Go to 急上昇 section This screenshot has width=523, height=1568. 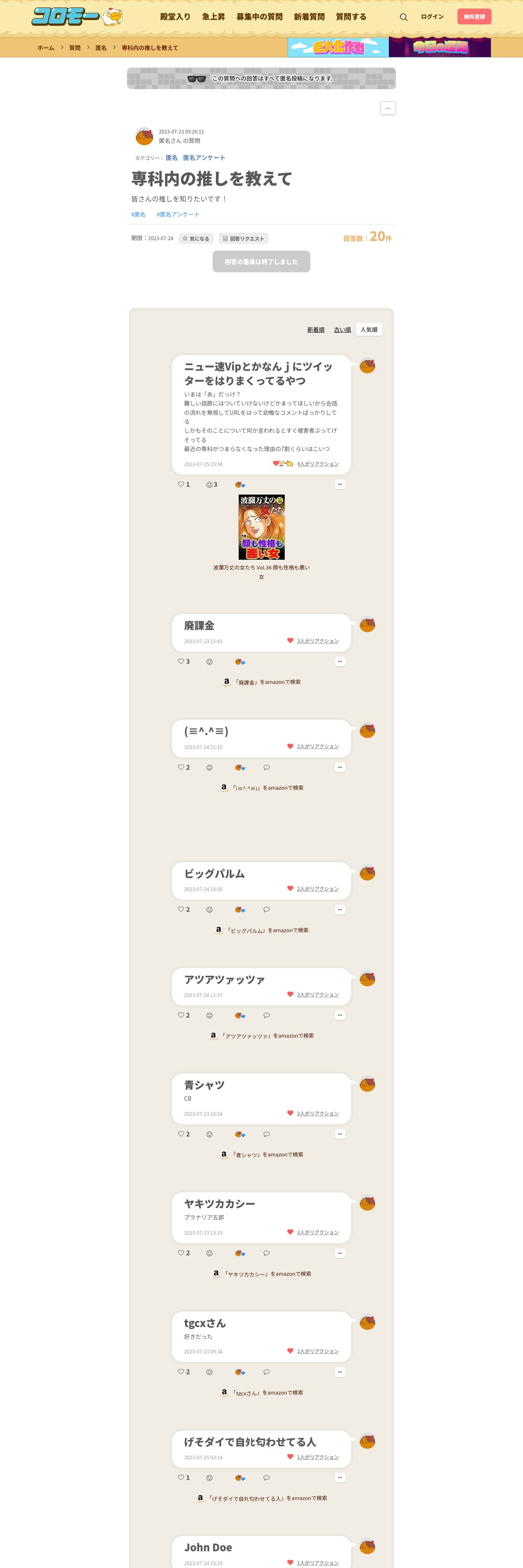[213, 17]
